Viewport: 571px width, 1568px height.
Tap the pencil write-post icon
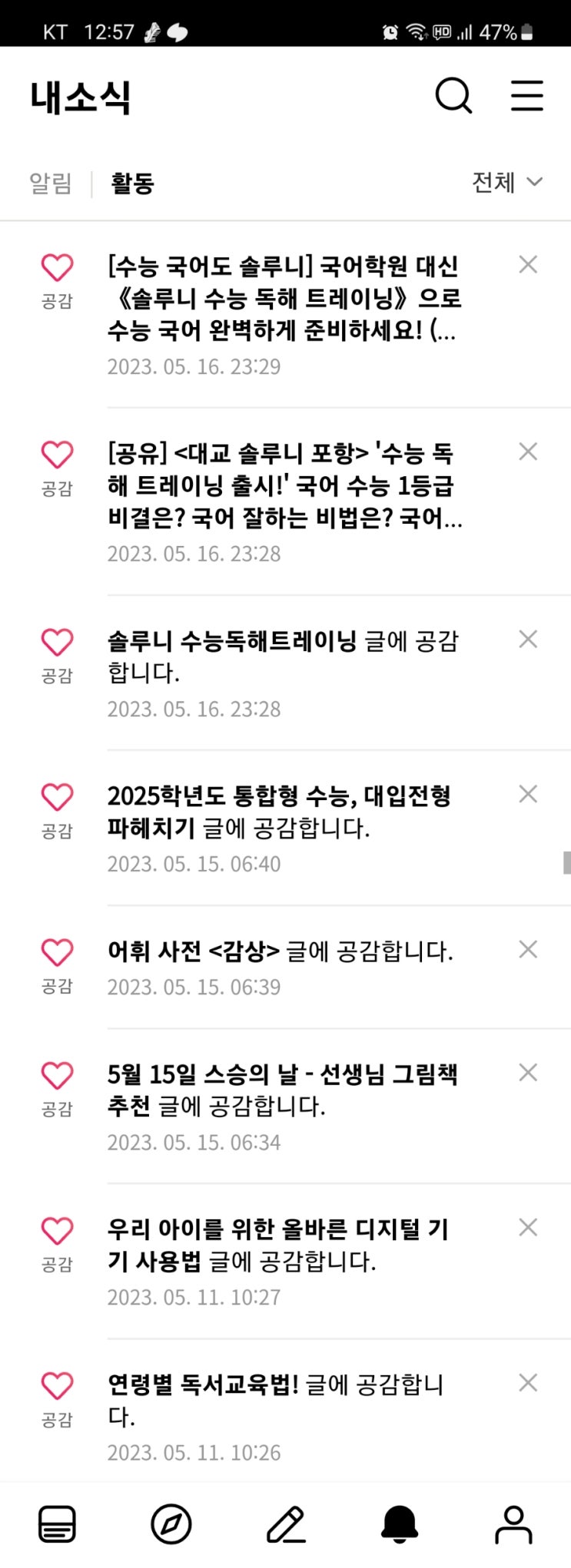pos(286,1523)
